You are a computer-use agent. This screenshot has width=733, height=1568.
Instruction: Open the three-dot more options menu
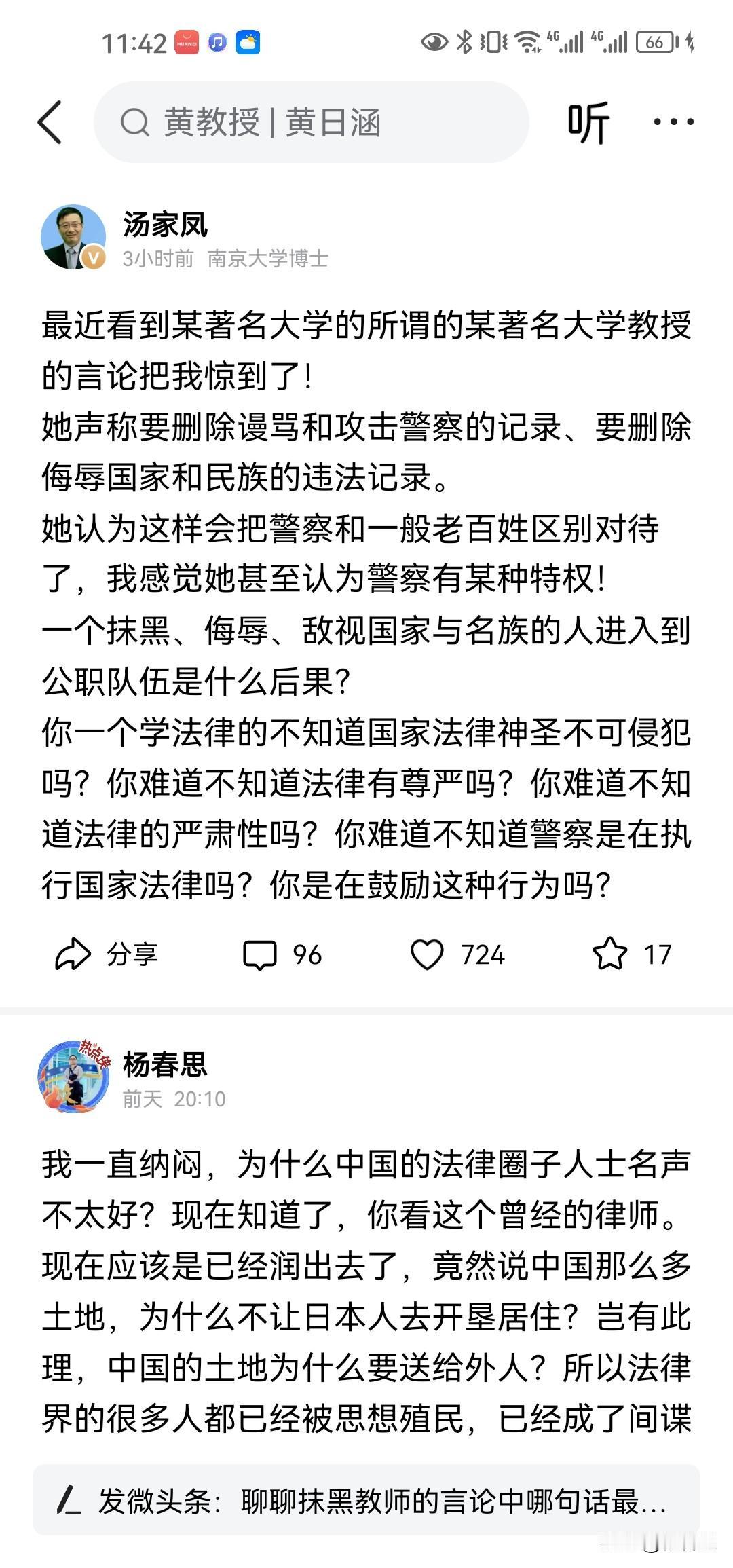pos(673,122)
